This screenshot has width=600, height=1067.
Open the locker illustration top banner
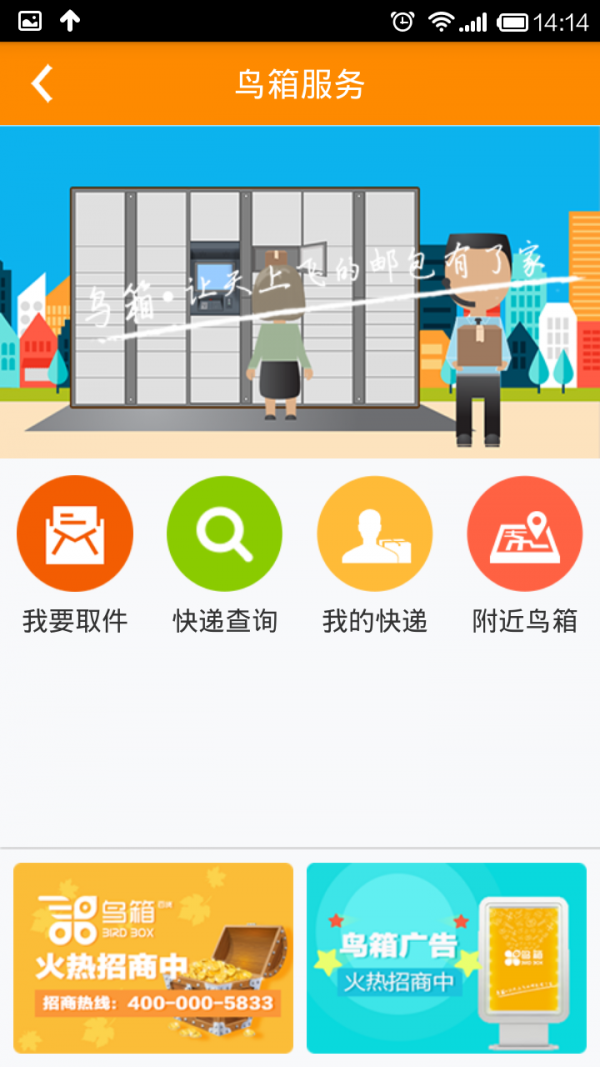coord(300,292)
